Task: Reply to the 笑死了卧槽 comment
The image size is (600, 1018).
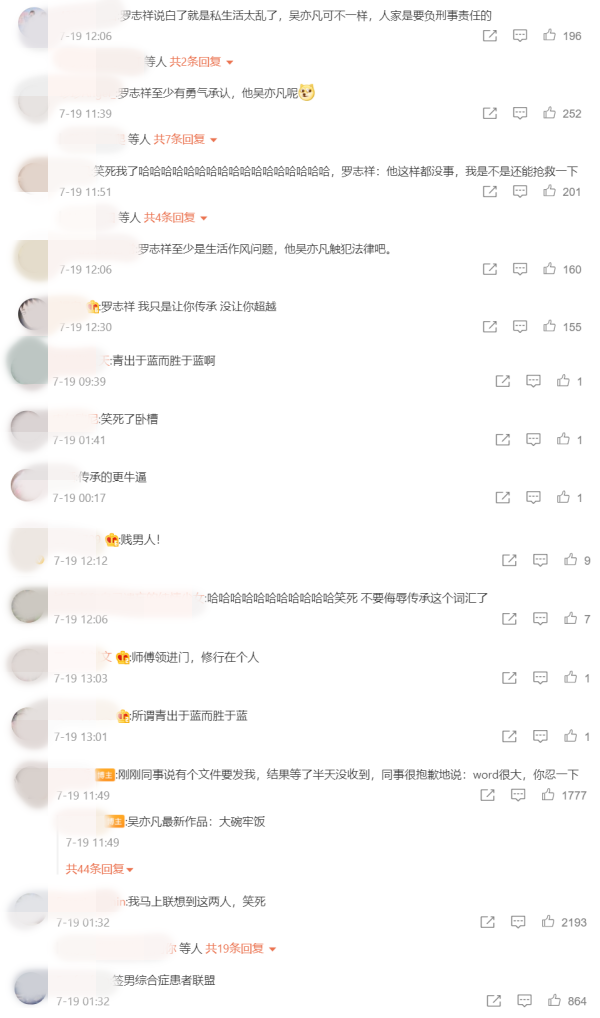Action: coord(534,439)
